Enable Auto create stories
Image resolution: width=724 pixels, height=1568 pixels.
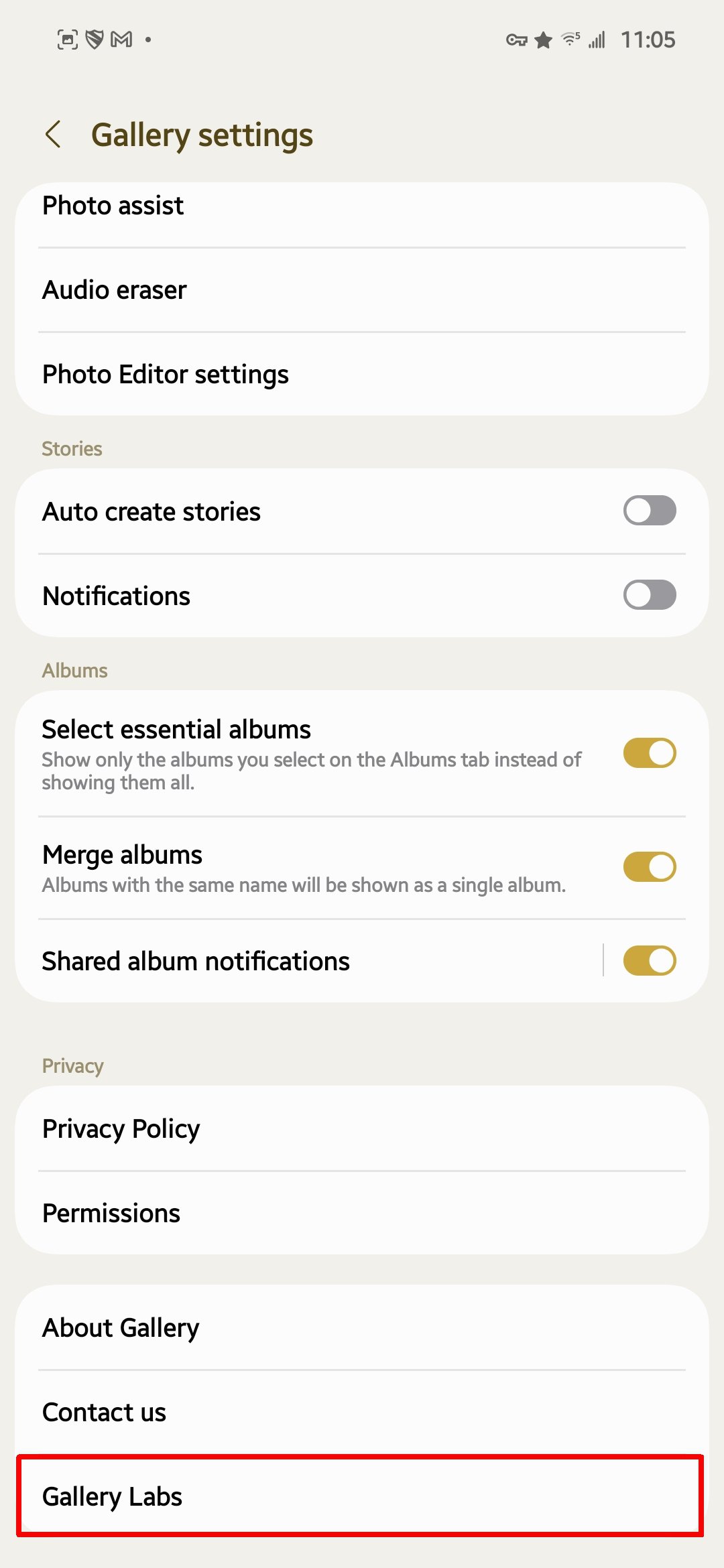click(x=649, y=511)
